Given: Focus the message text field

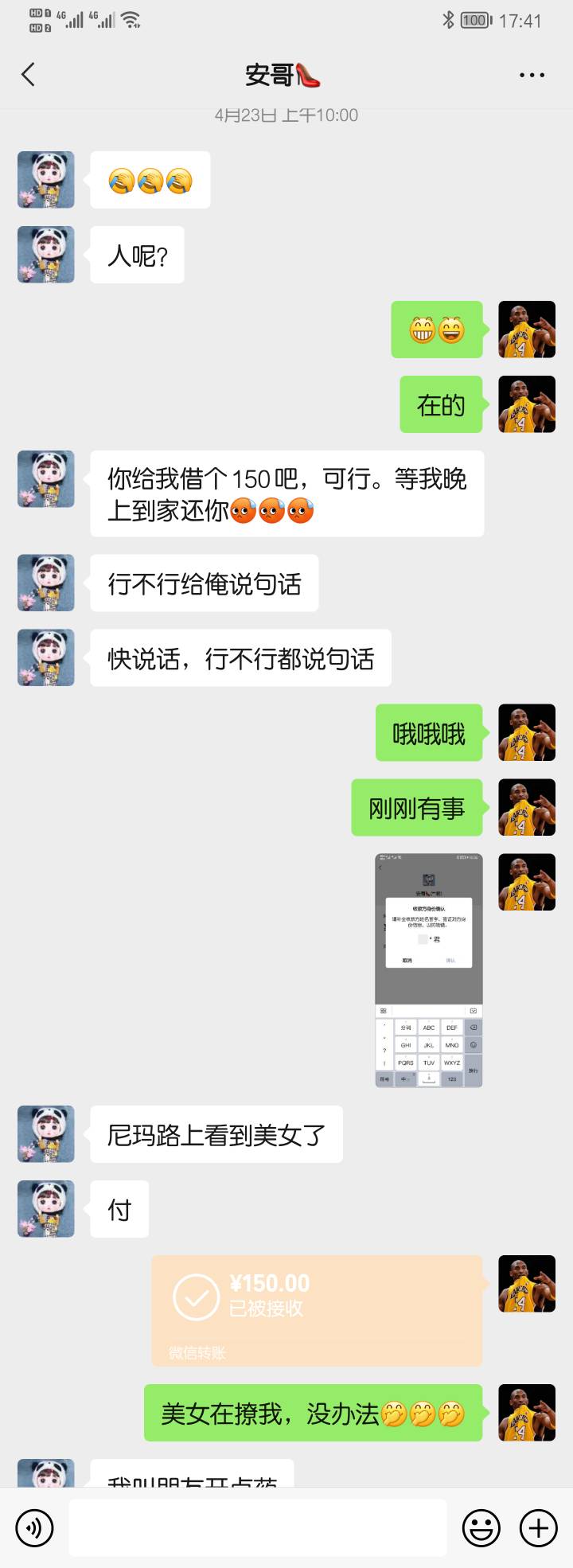Looking at the screenshot, I should pyautogui.click(x=257, y=1527).
